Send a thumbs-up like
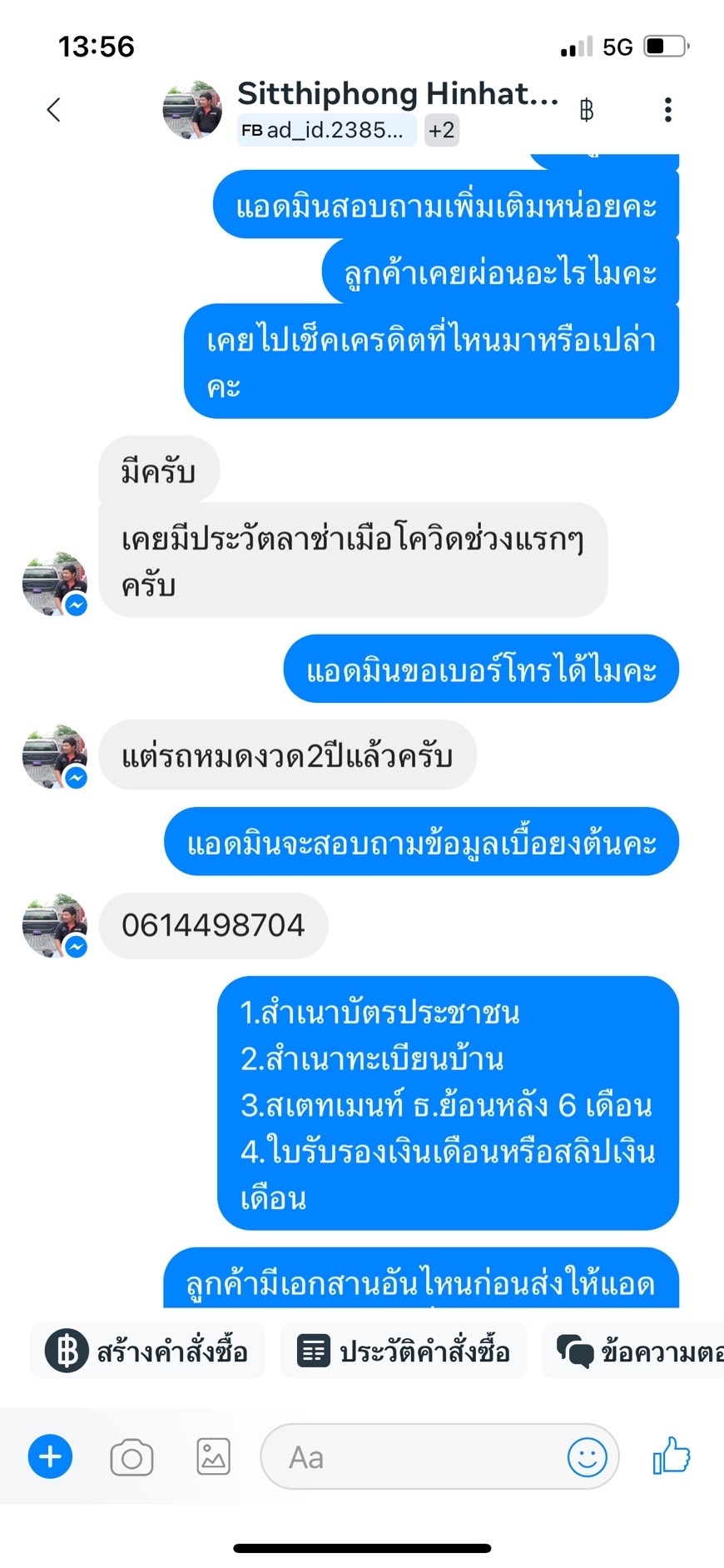The width and height of the screenshot is (724, 1568). click(672, 1456)
